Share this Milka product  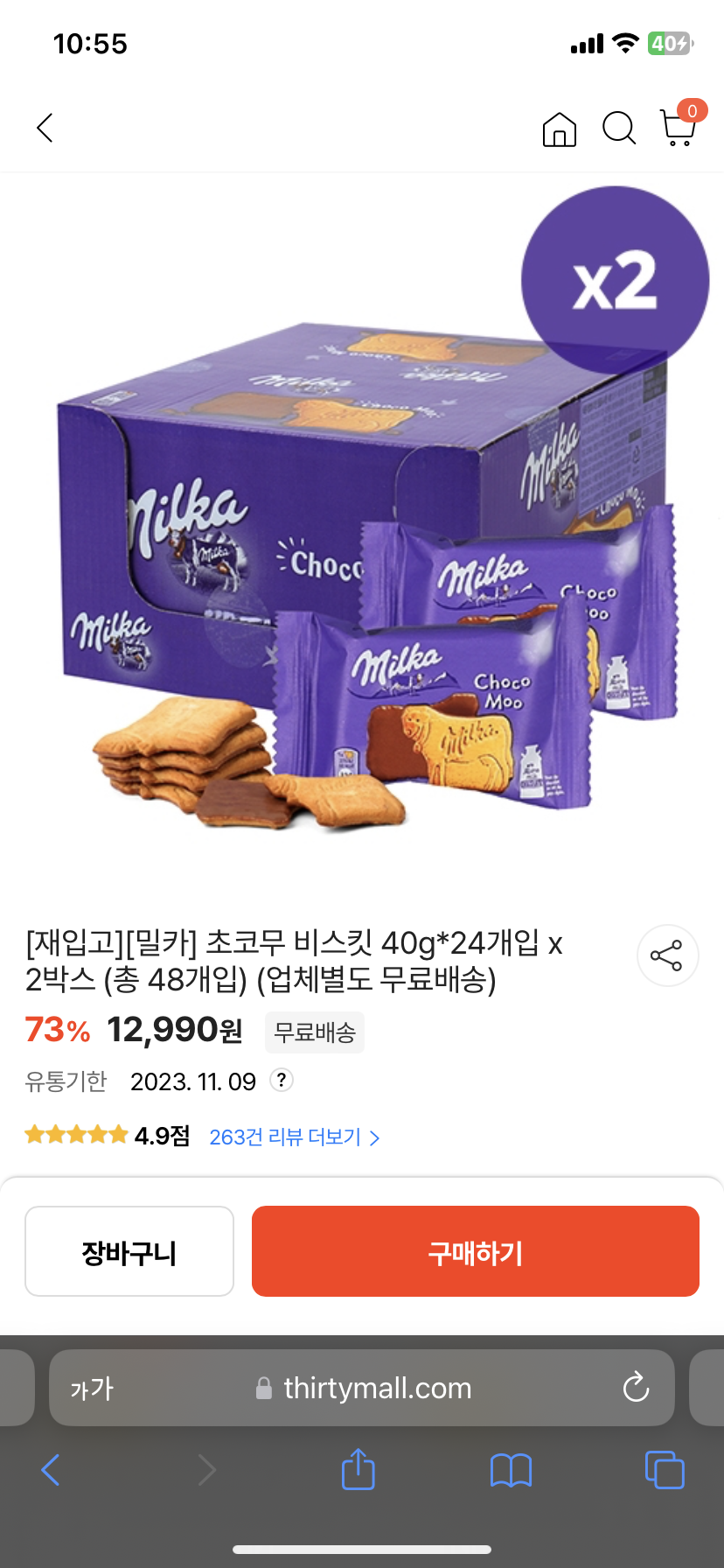[x=667, y=955]
